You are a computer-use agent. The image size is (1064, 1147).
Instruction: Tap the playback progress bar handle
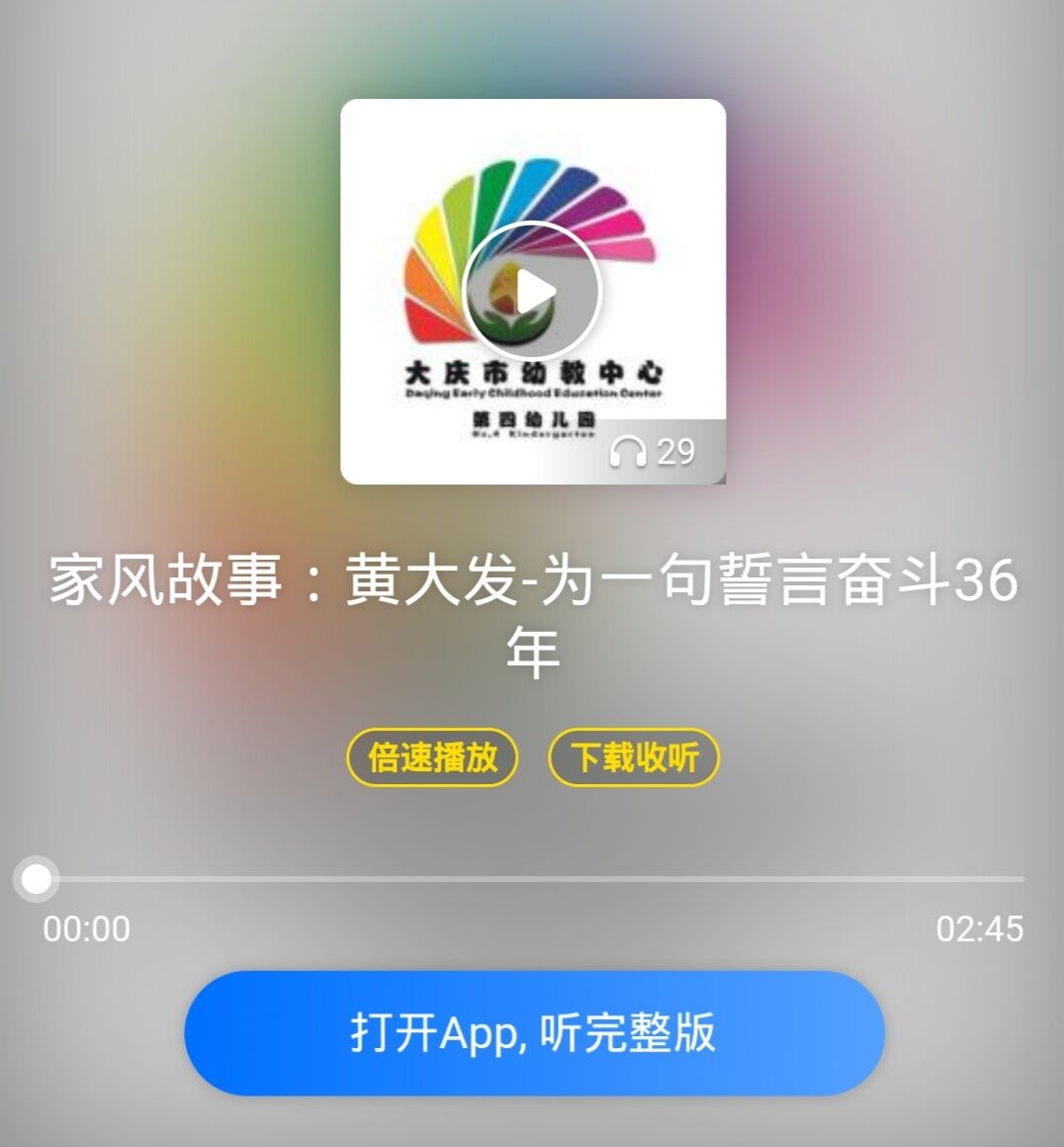click(37, 879)
